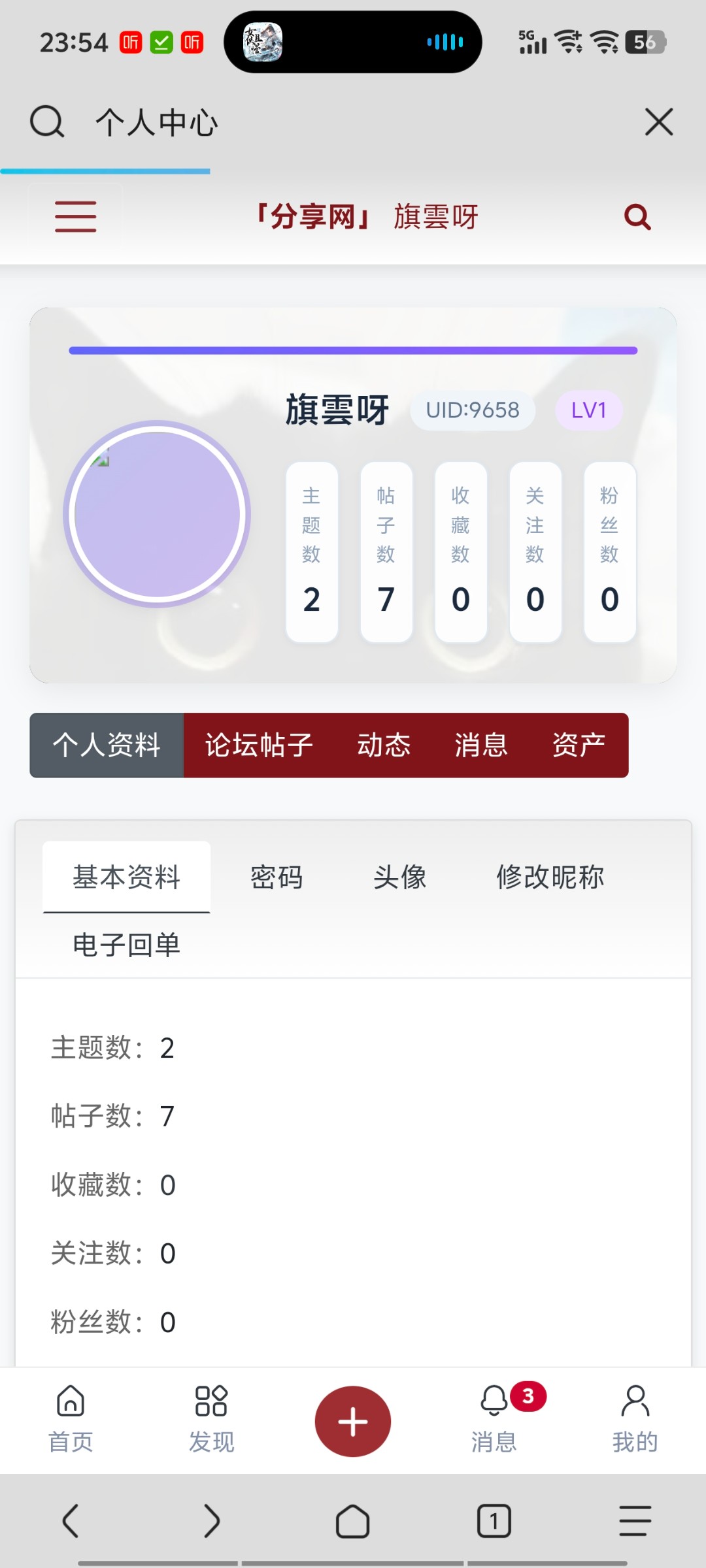Viewport: 706px width, 1568px height.
Task: Switch to the 头像 tab
Action: coord(399,877)
